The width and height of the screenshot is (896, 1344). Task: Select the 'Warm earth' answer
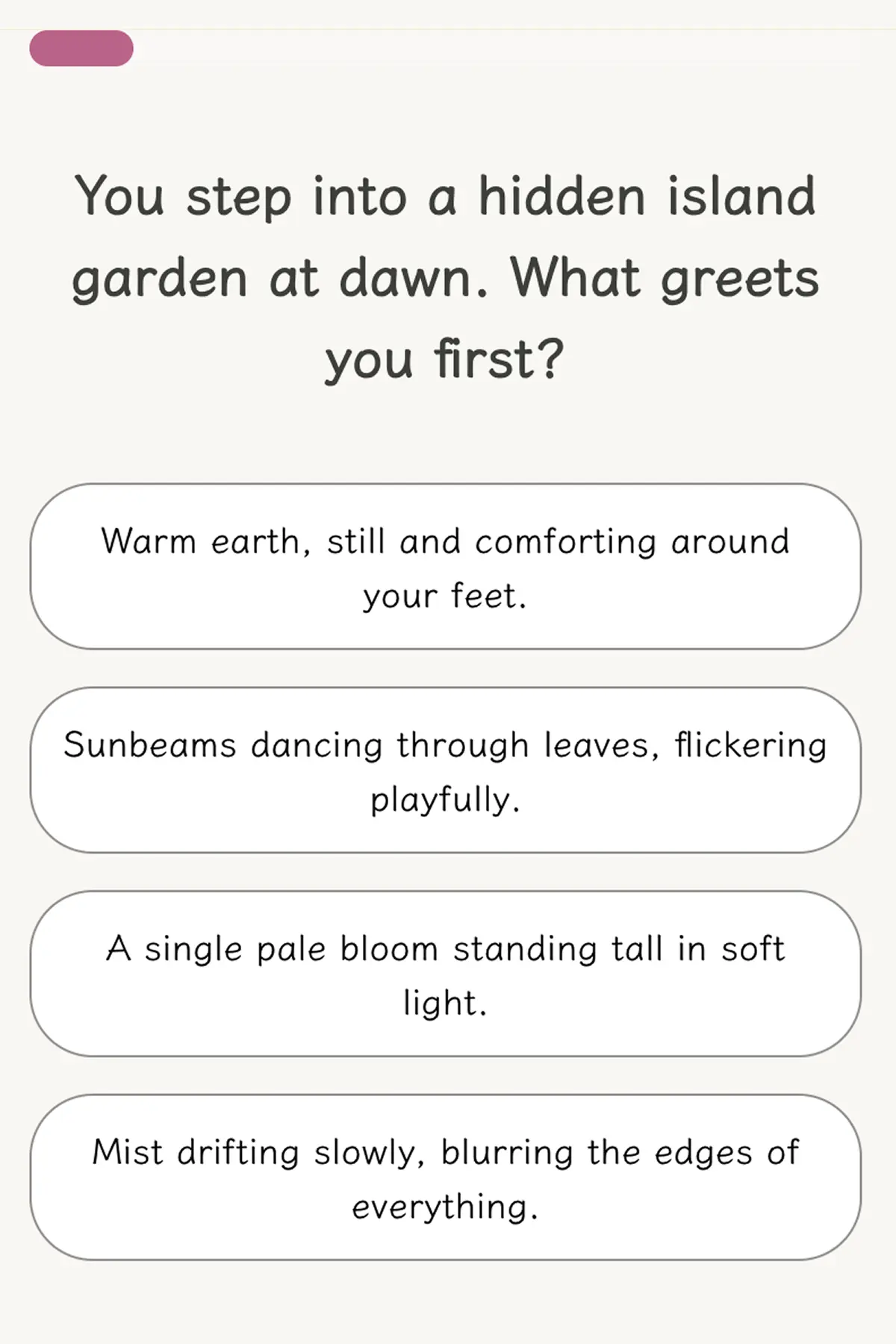click(445, 567)
